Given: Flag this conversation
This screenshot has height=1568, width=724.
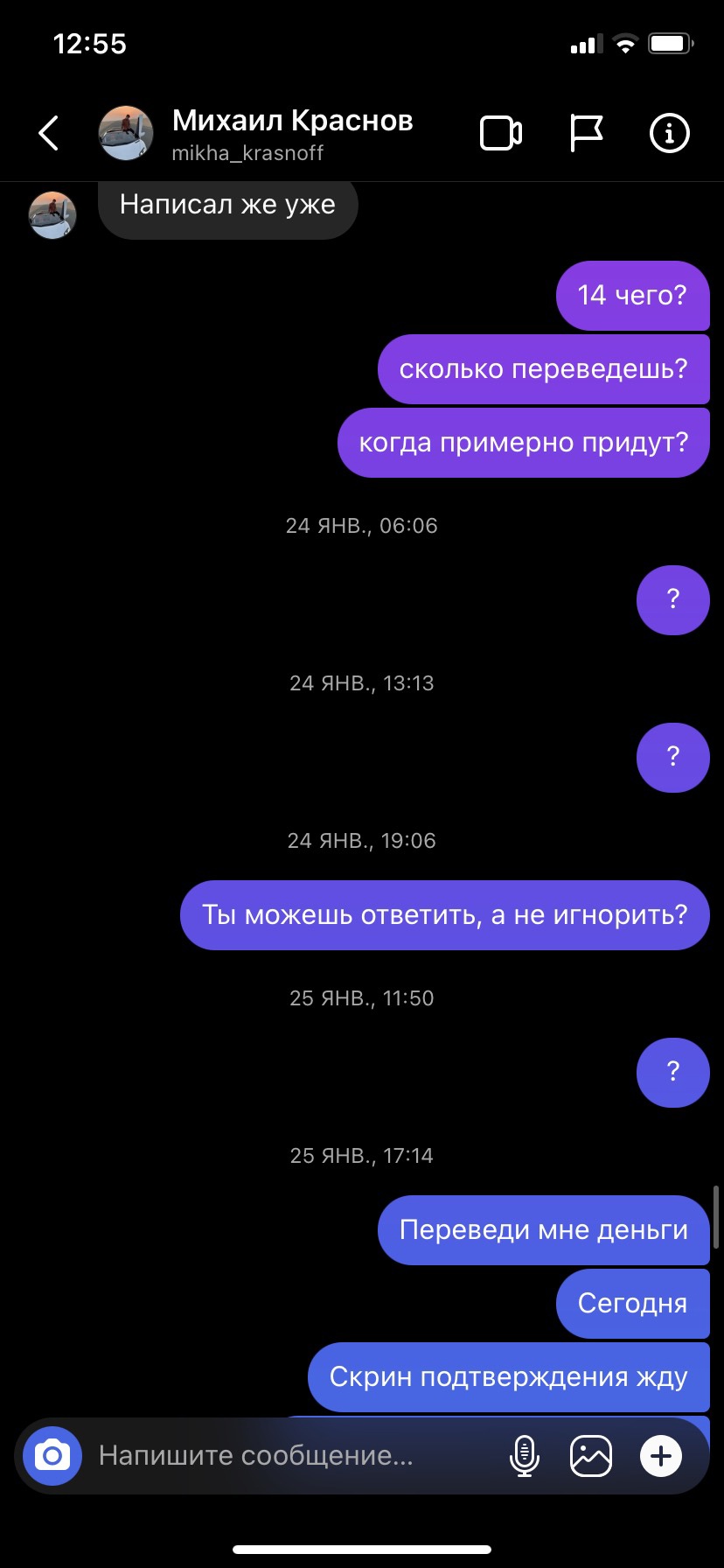Looking at the screenshot, I should 586,133.
